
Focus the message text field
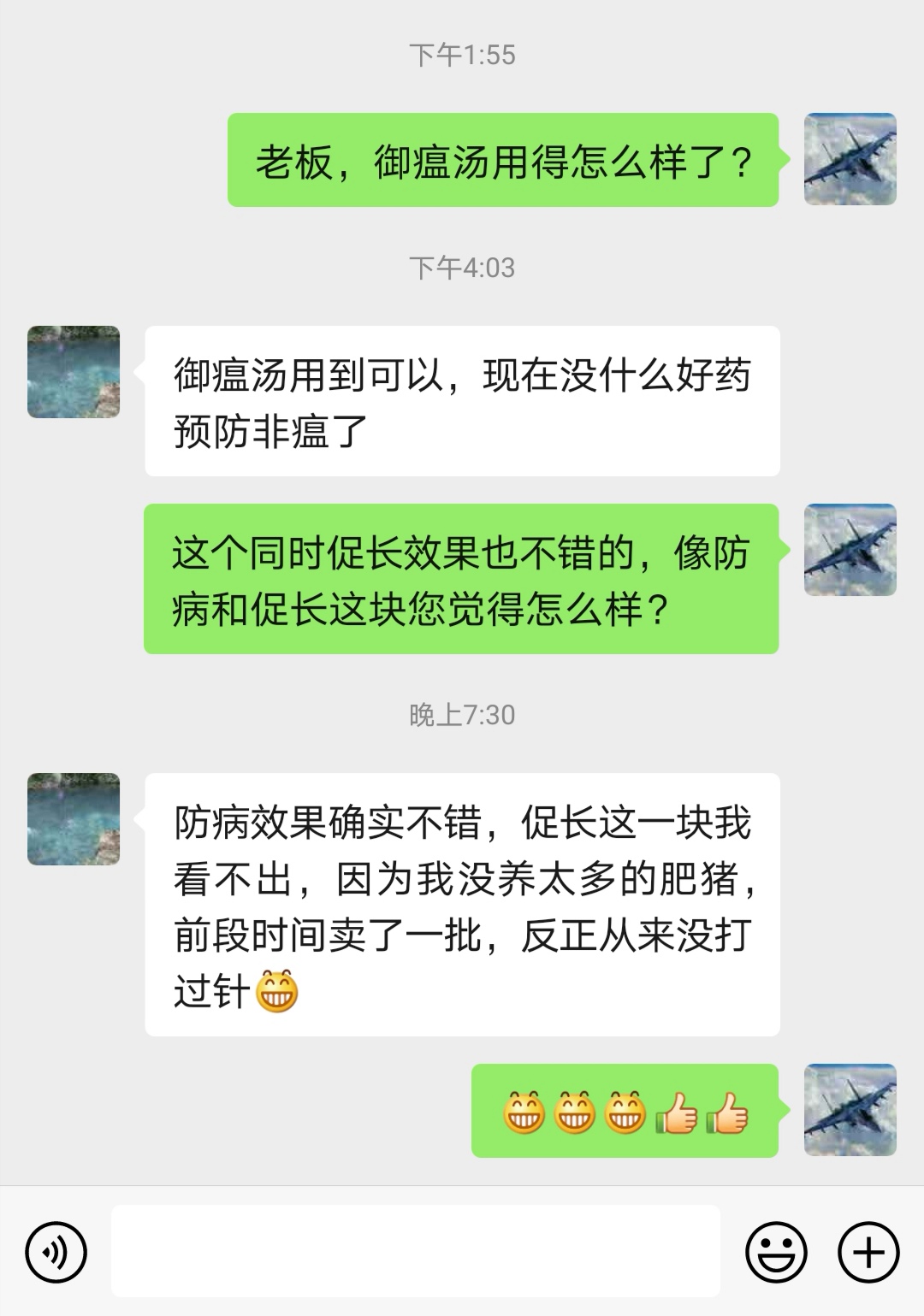click(416, 1251)
